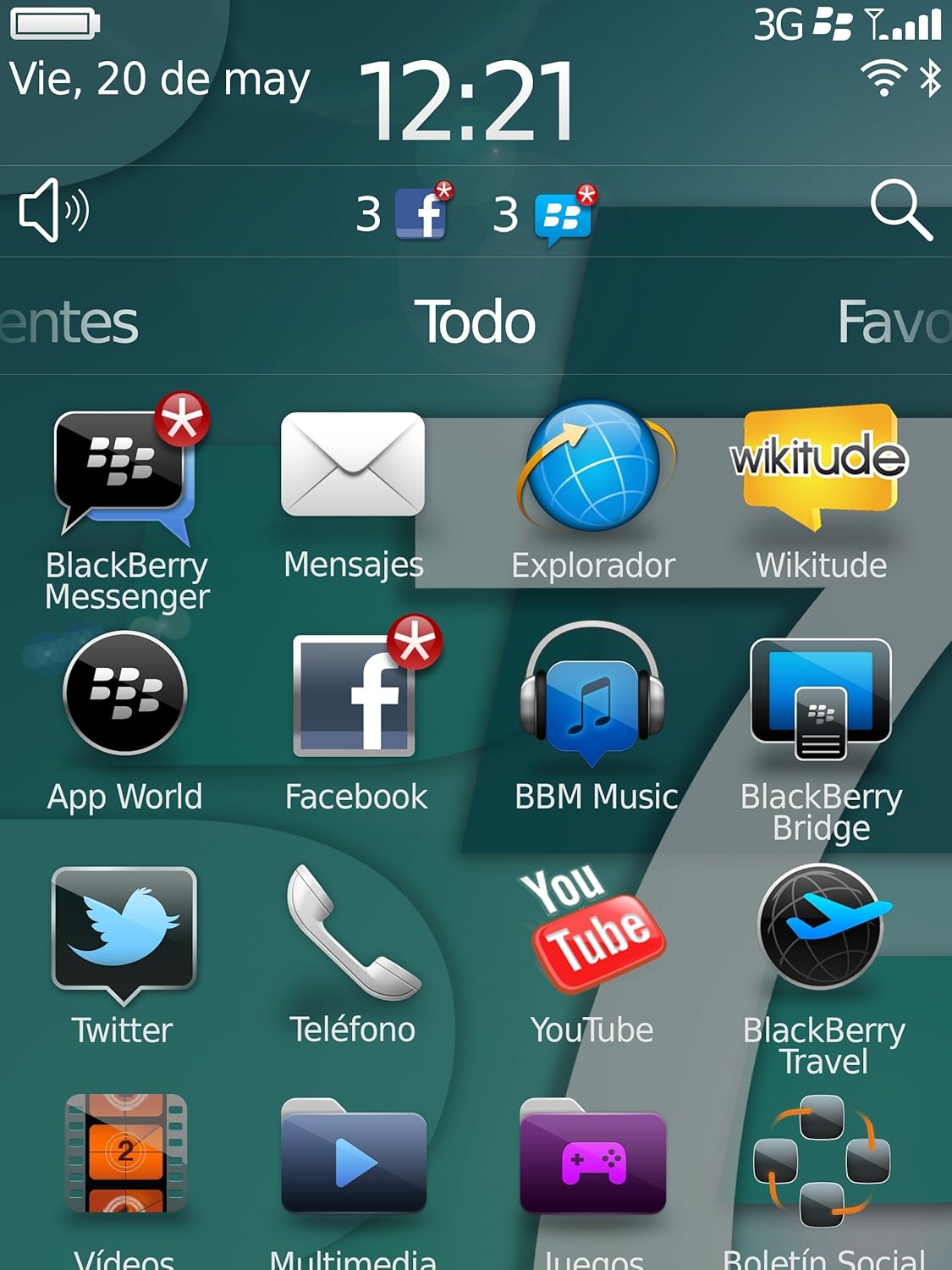
Task: Open Teléfono dialer
Action: (x=351, y=931)
